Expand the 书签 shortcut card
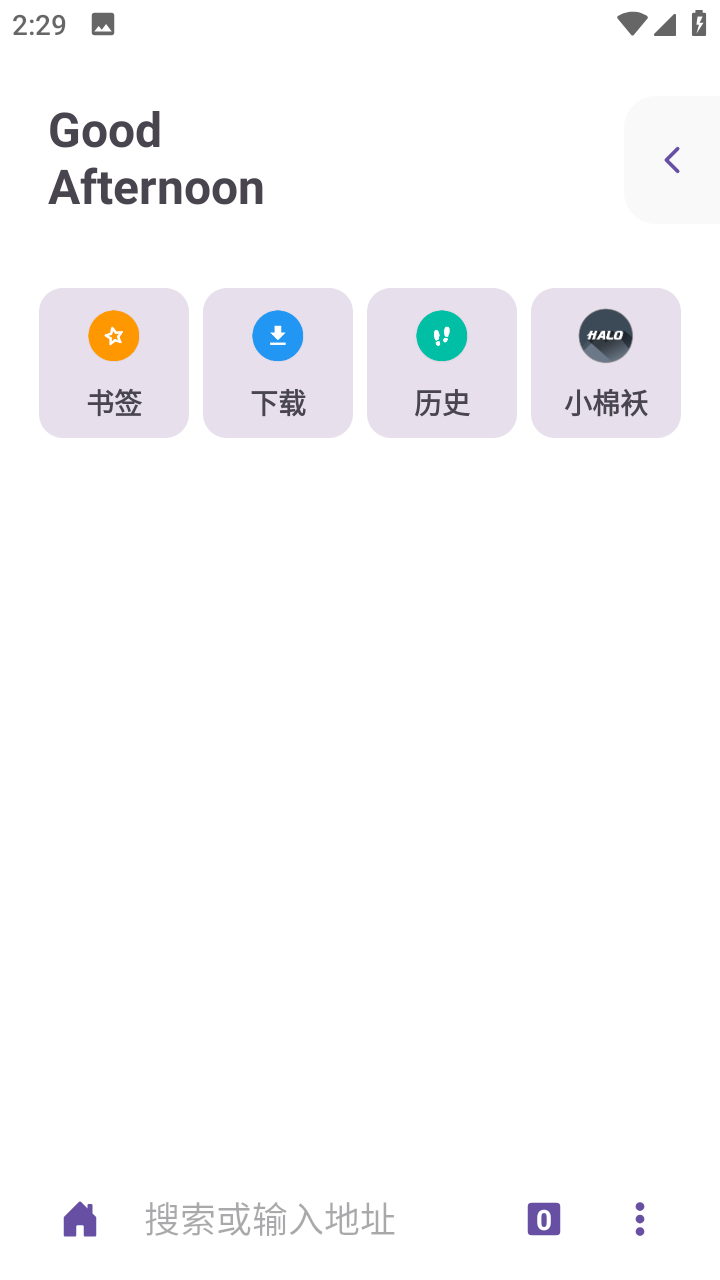Viewport: 720px width, 1280px height. click(x=114, y=362)
